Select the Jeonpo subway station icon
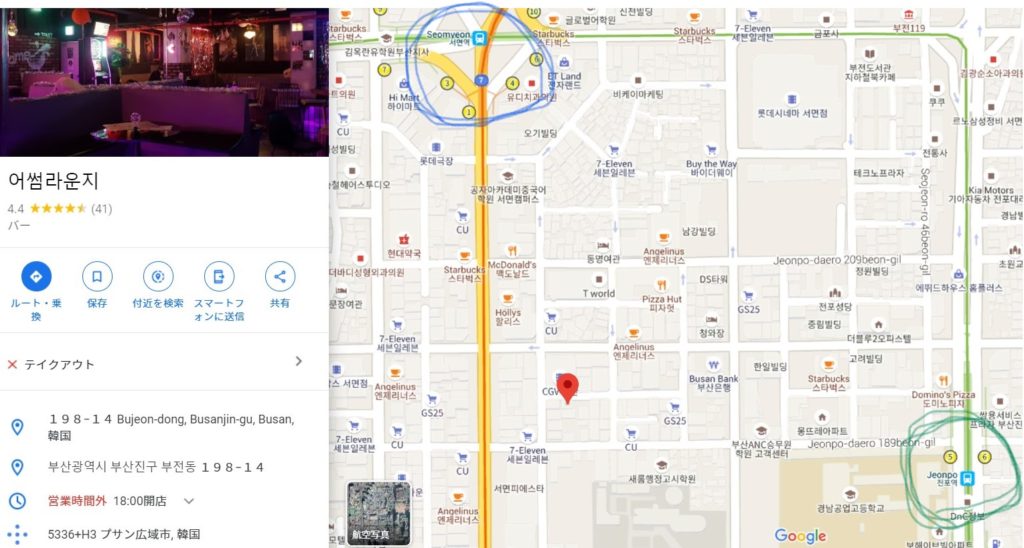This screenshot has width=1024, height=548. point(966,477)
